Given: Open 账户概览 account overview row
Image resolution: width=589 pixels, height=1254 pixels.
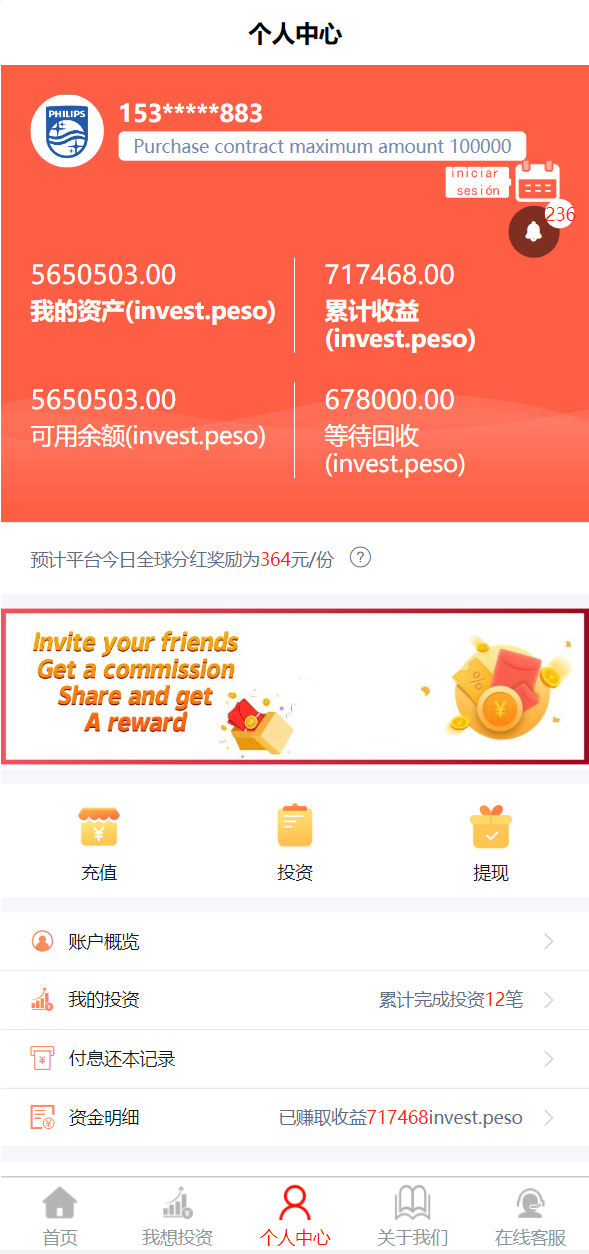Looking at the screenshot, I should click(x=295, y=941).
